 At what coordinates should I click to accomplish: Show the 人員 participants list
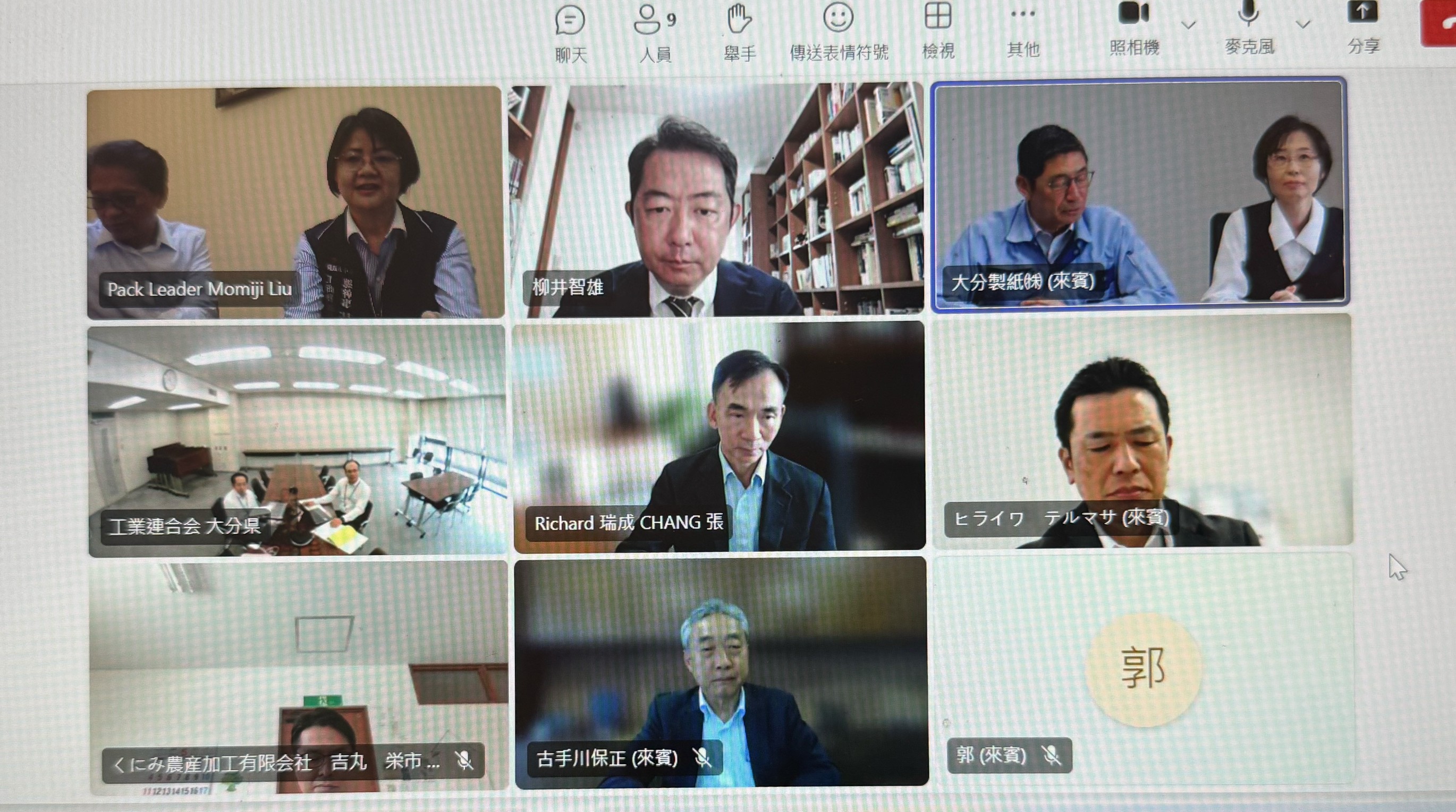pyautogui.click(x=655, y=31)
